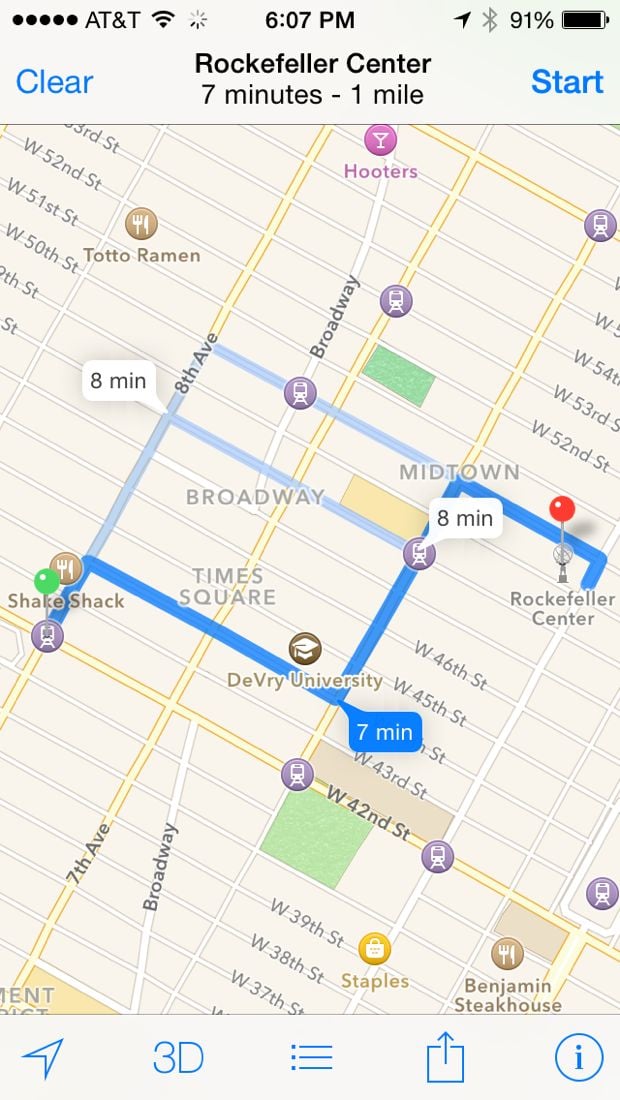This screenshot has width=620, height=1100.
Task: Open the Hooters place marker
Action: [x=380, y=140]
